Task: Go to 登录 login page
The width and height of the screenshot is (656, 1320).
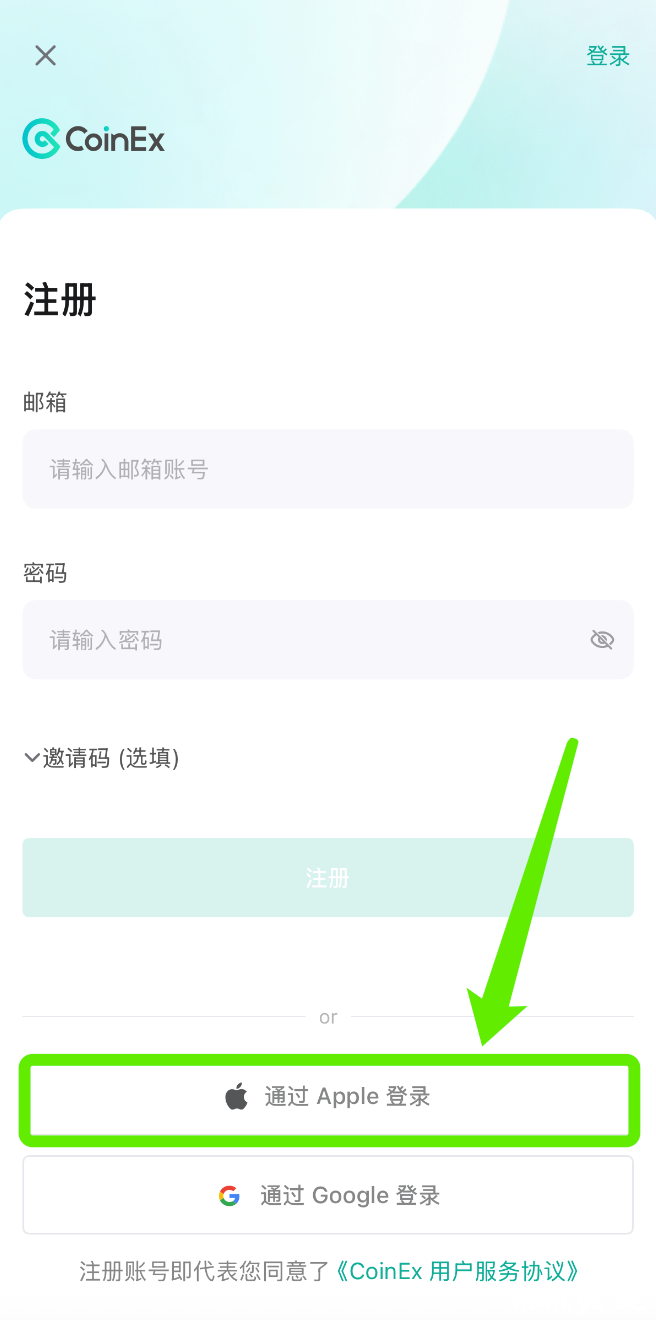Action: 608,56
